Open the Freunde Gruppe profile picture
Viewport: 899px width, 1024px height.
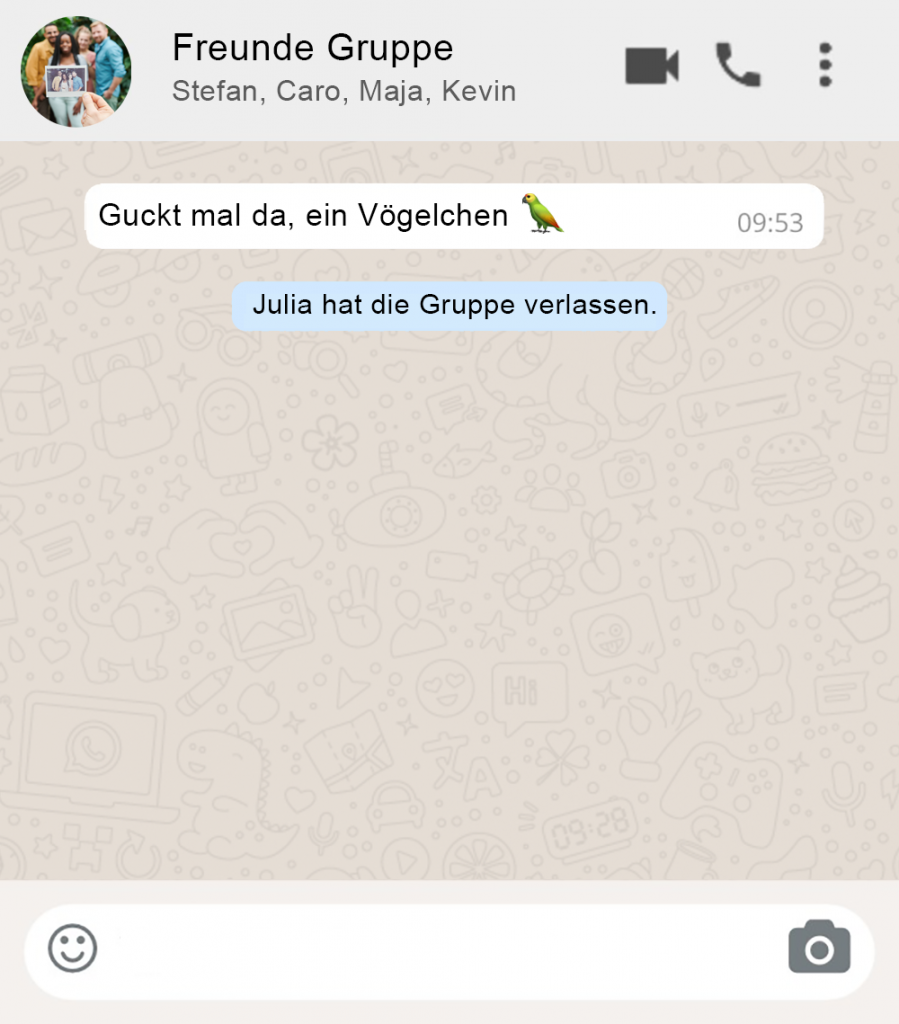76,71
